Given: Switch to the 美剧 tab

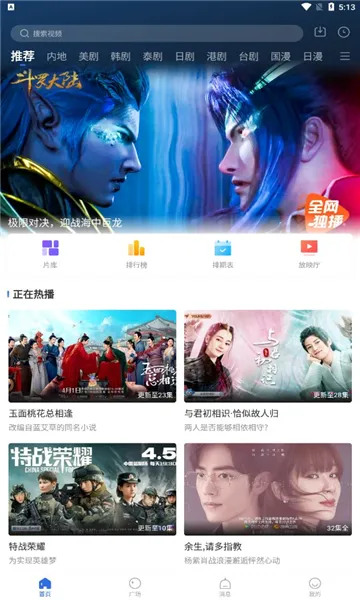Looking at the screenshot, I should pos(88,57).
